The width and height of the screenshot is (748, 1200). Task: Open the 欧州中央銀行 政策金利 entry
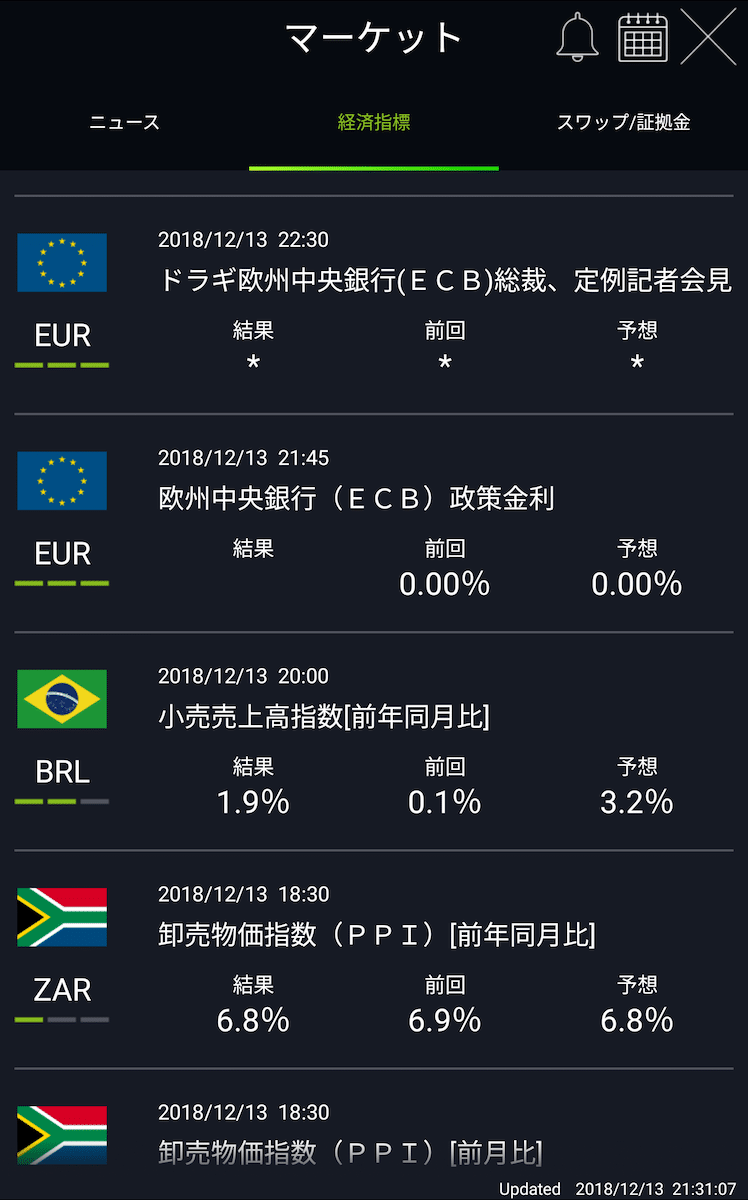pyautogui.click(x=374, y=523)
